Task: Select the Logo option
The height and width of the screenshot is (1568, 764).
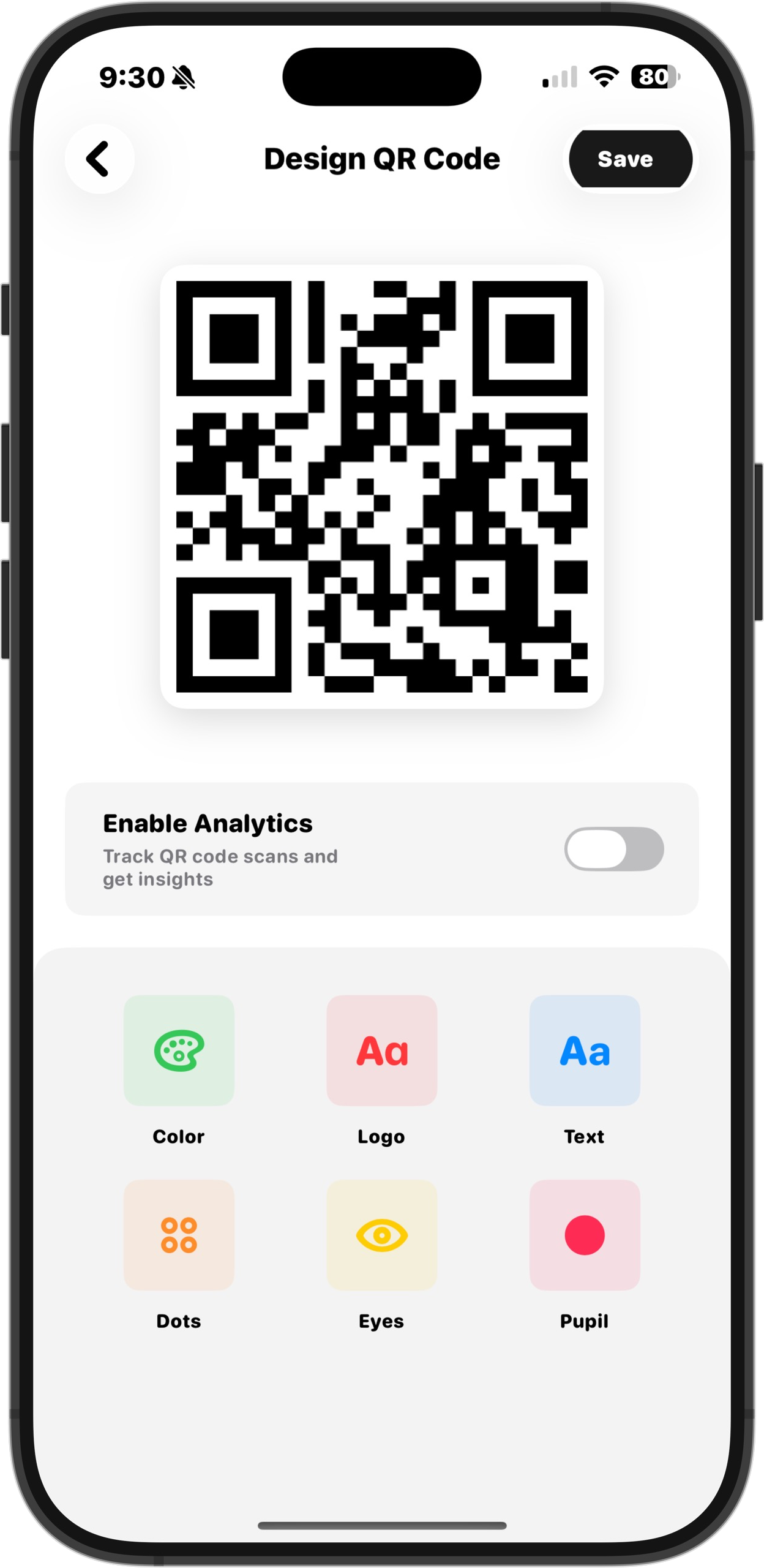Action: tap(381, 1050)
